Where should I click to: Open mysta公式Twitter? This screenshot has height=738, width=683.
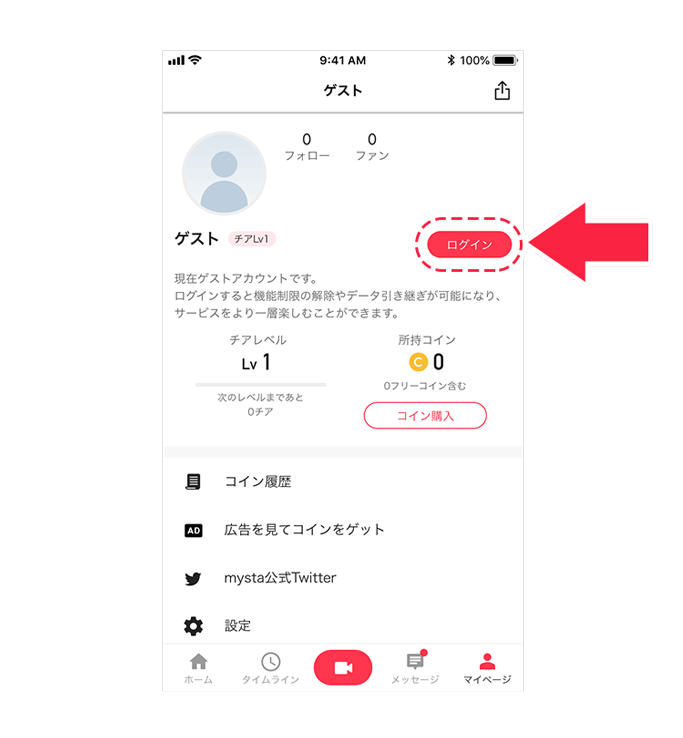(280, 578)
